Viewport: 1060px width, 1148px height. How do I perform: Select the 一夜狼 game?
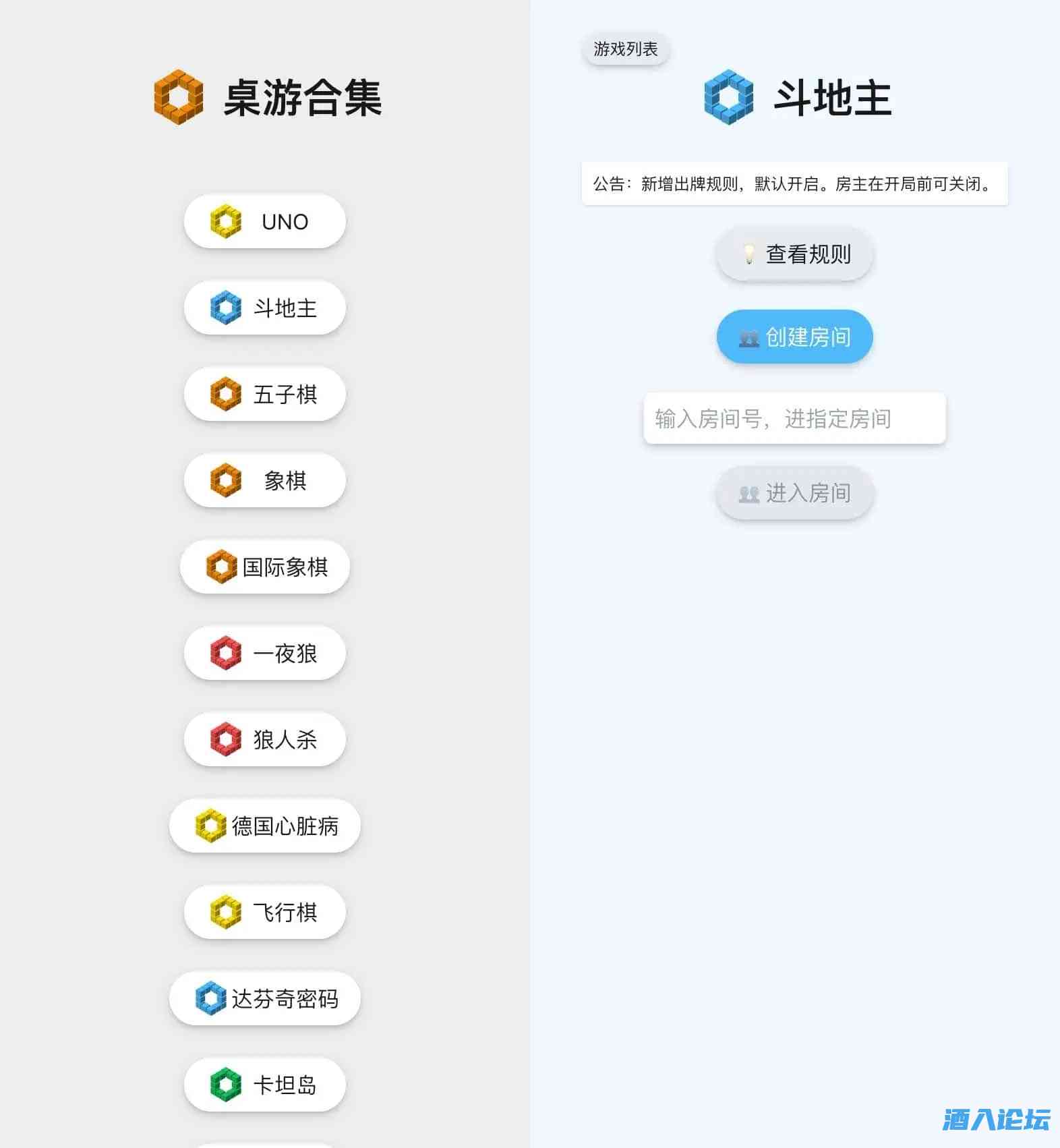coord(264,654)
